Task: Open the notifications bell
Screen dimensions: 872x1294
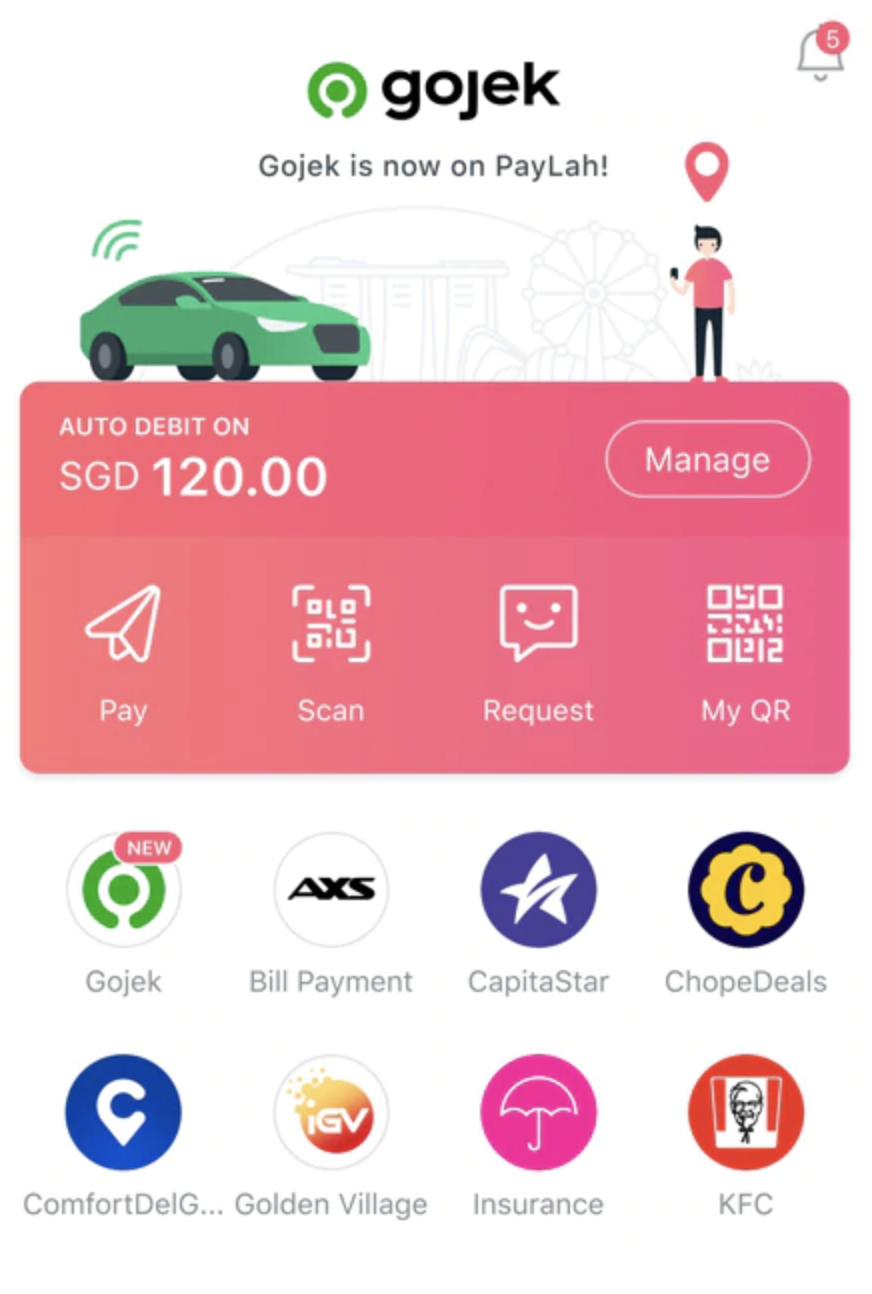Action: (820, 54)
